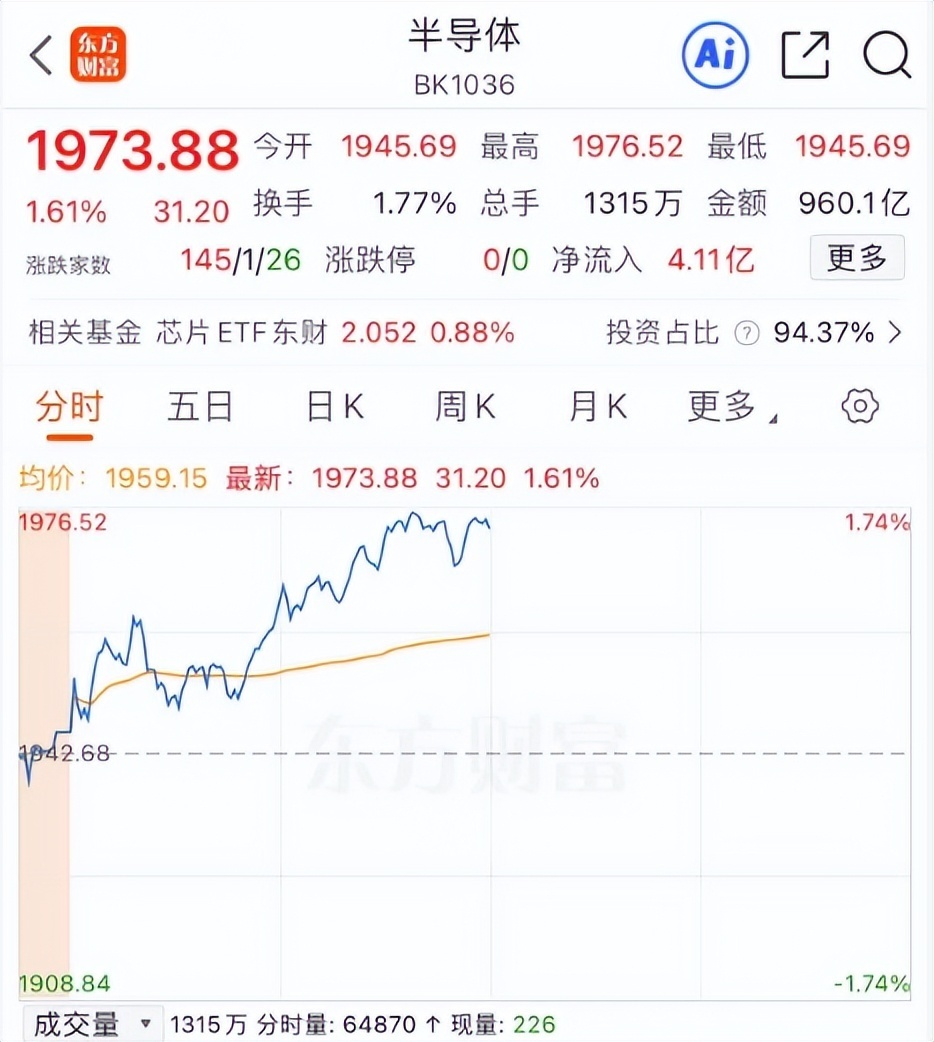Expand the 投资占比 94.37% chevron
934x1042 pixels.
click(895, 333)
